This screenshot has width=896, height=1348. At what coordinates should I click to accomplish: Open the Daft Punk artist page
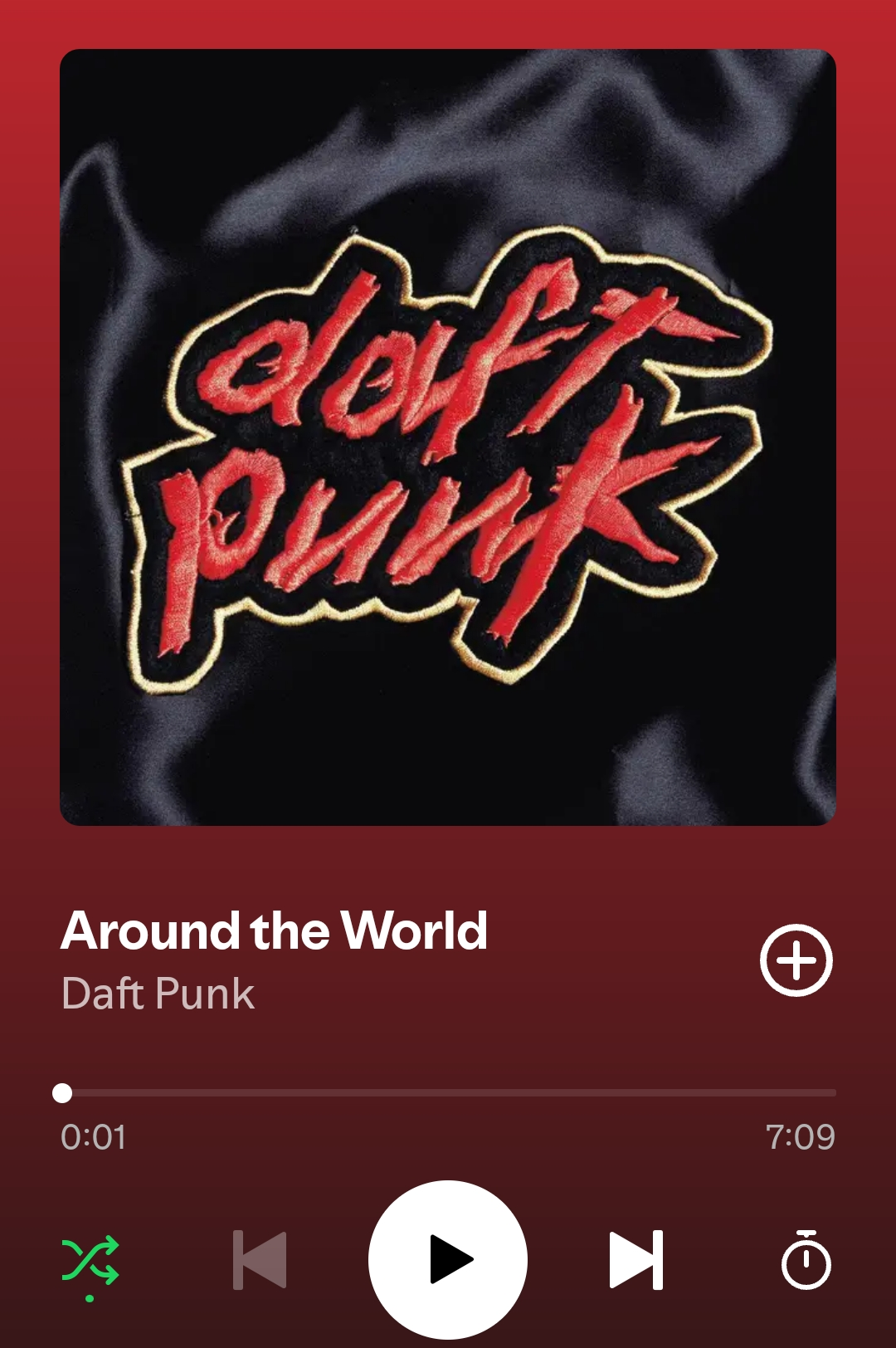158,994
